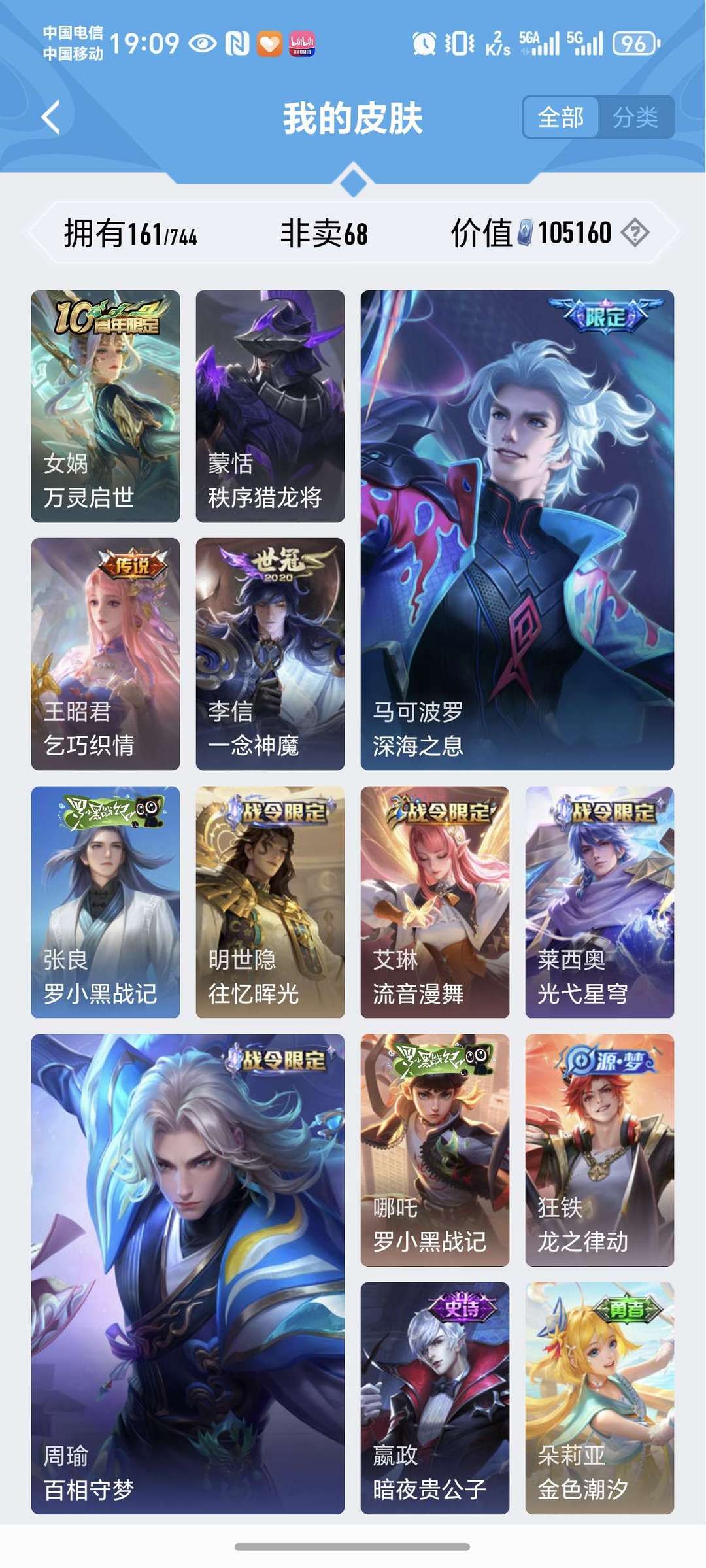Tap the 非卖68 label
Screen dimensions: 706x1568
pos(324,232)
